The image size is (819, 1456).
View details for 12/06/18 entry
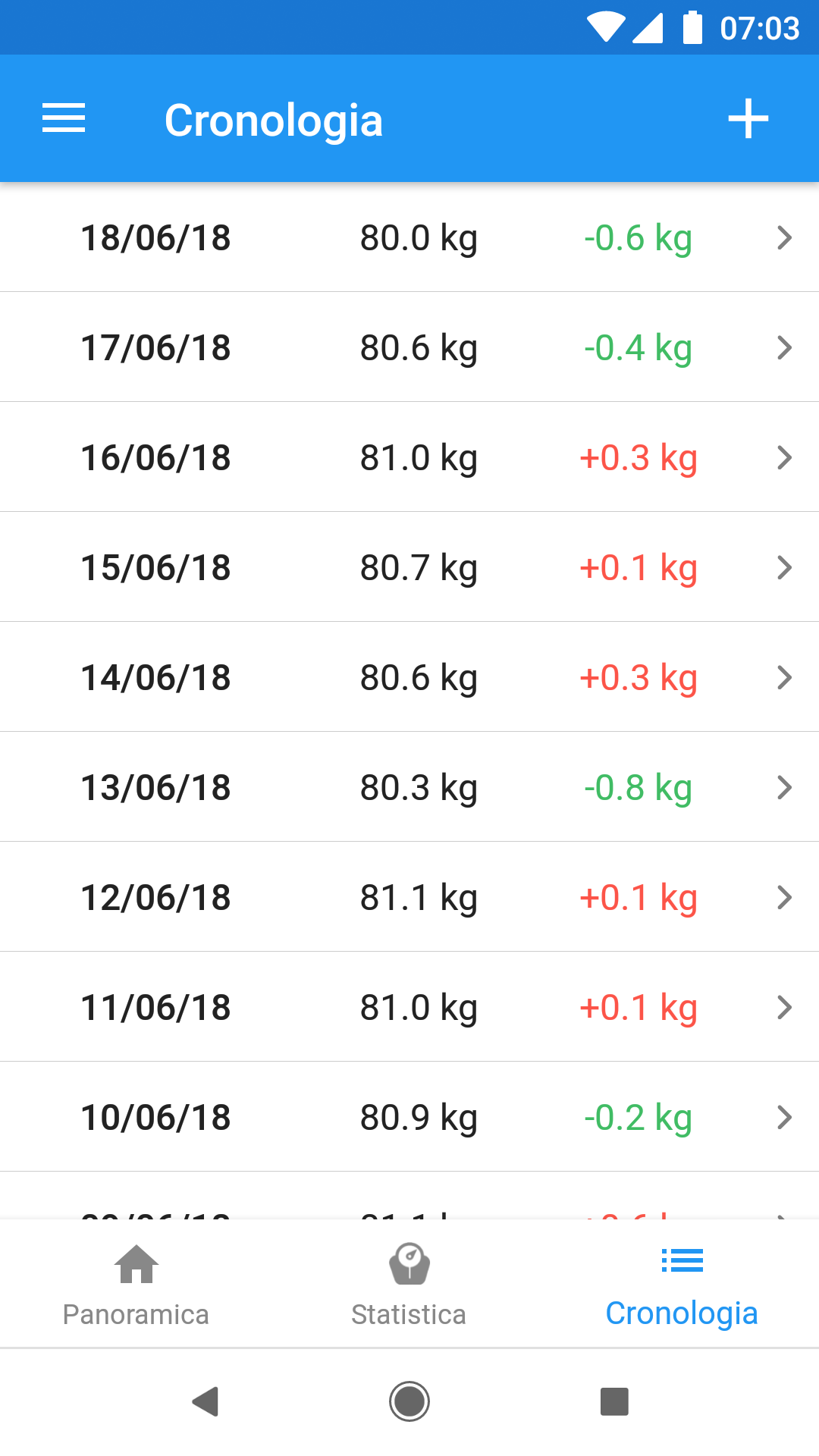409,897
